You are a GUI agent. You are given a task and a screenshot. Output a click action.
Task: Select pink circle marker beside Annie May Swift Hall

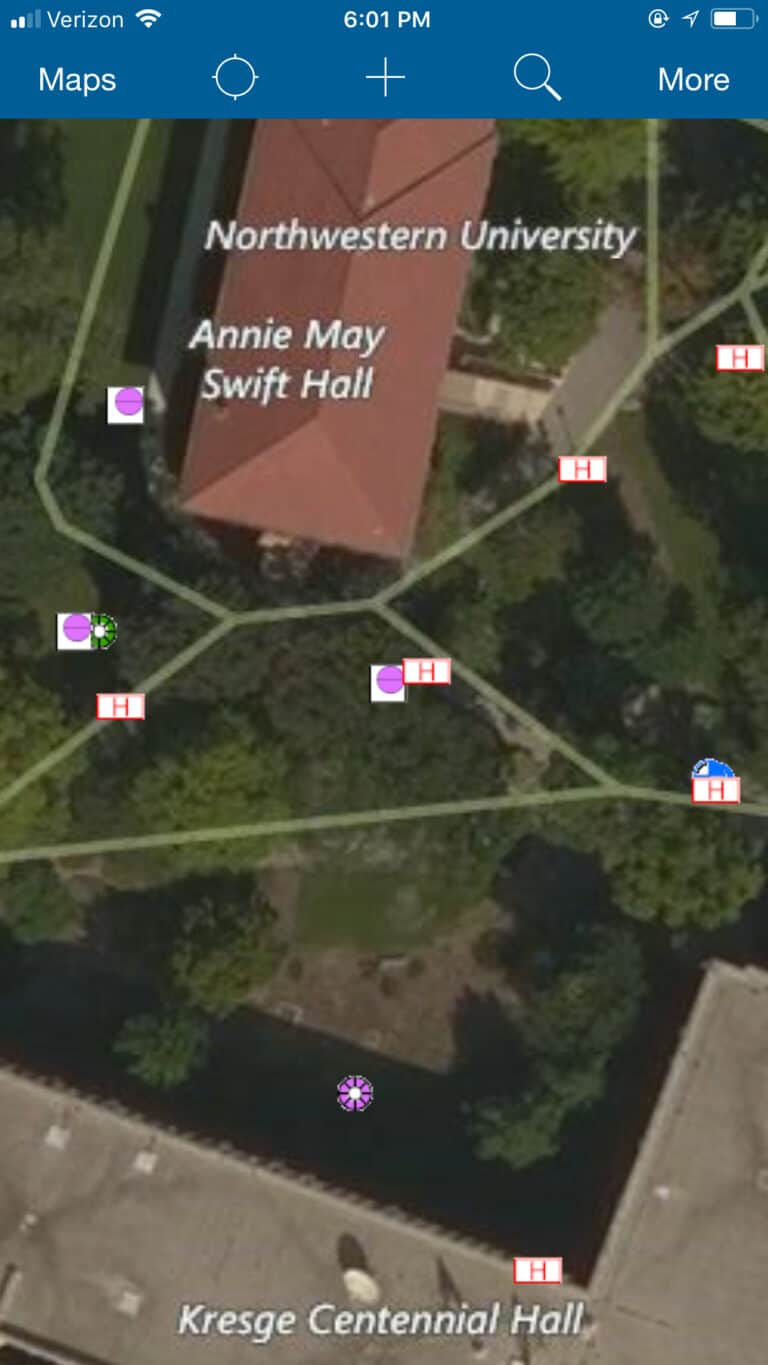[126, 404]
